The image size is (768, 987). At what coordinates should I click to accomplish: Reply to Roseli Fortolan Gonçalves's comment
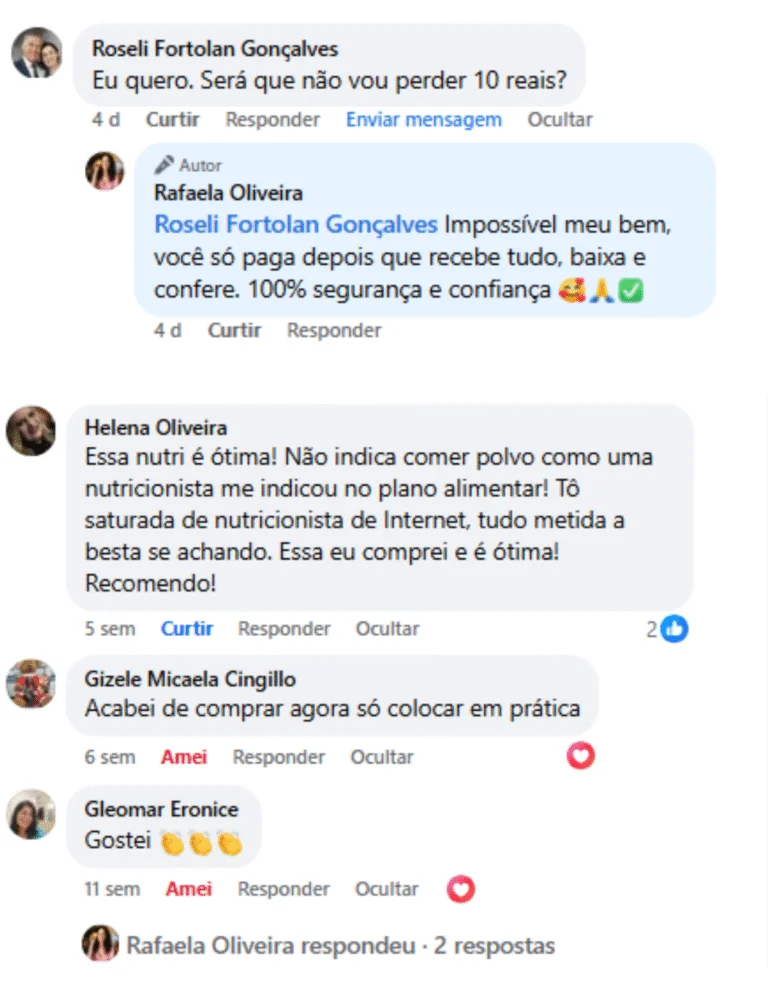[x=272, y=120]
